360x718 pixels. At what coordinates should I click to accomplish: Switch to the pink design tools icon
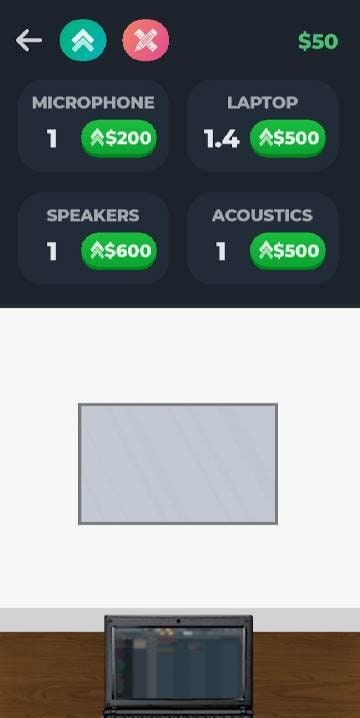(x=146, y=40)
